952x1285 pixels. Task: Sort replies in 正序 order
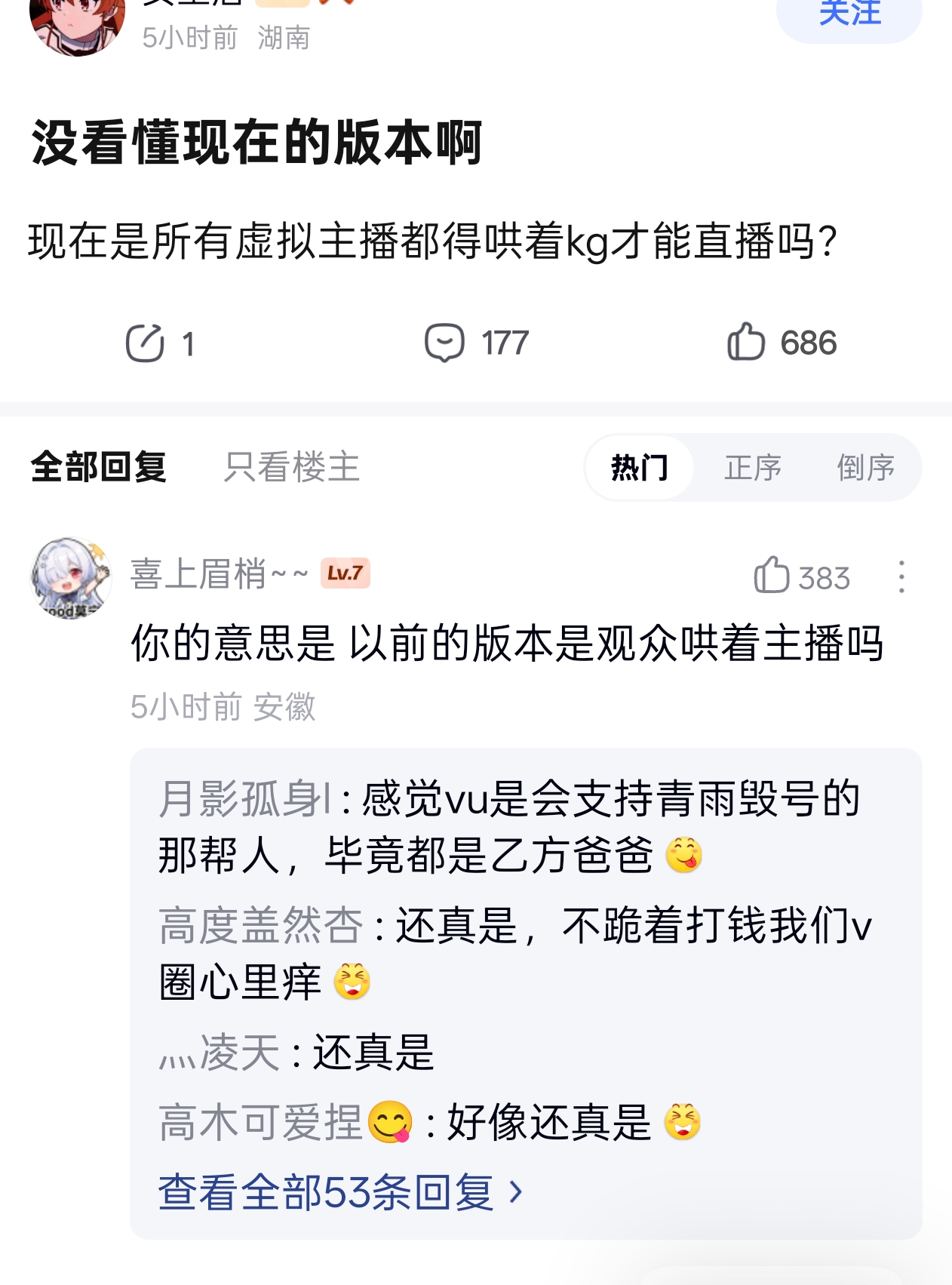753,468
